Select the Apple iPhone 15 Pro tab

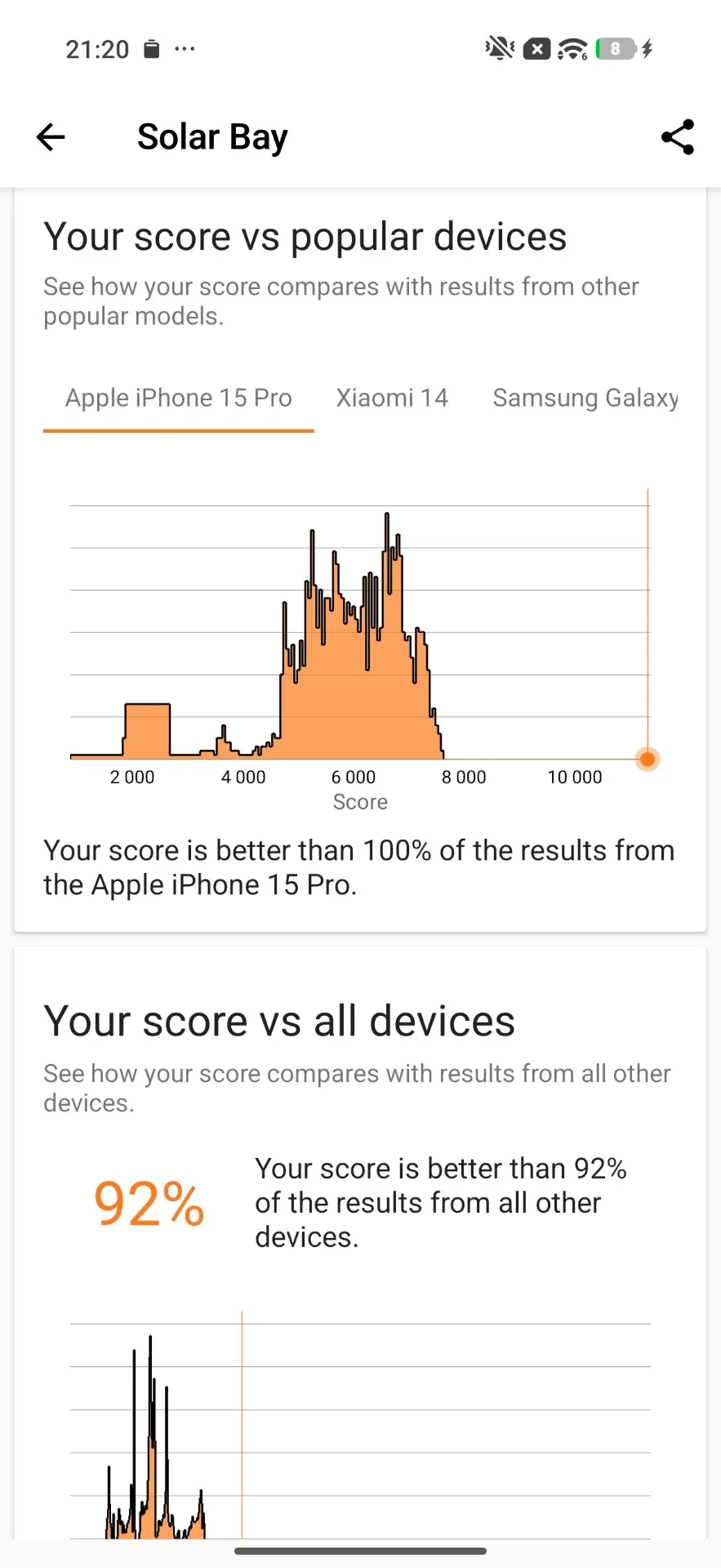click(x=179, y=398)
